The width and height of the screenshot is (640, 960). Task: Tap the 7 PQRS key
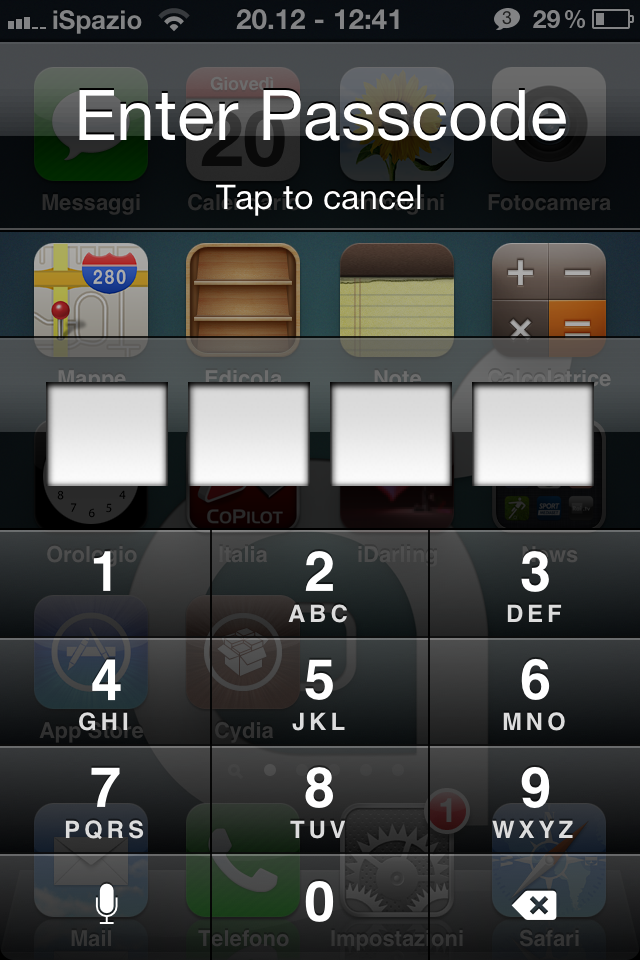coord(105,801)
